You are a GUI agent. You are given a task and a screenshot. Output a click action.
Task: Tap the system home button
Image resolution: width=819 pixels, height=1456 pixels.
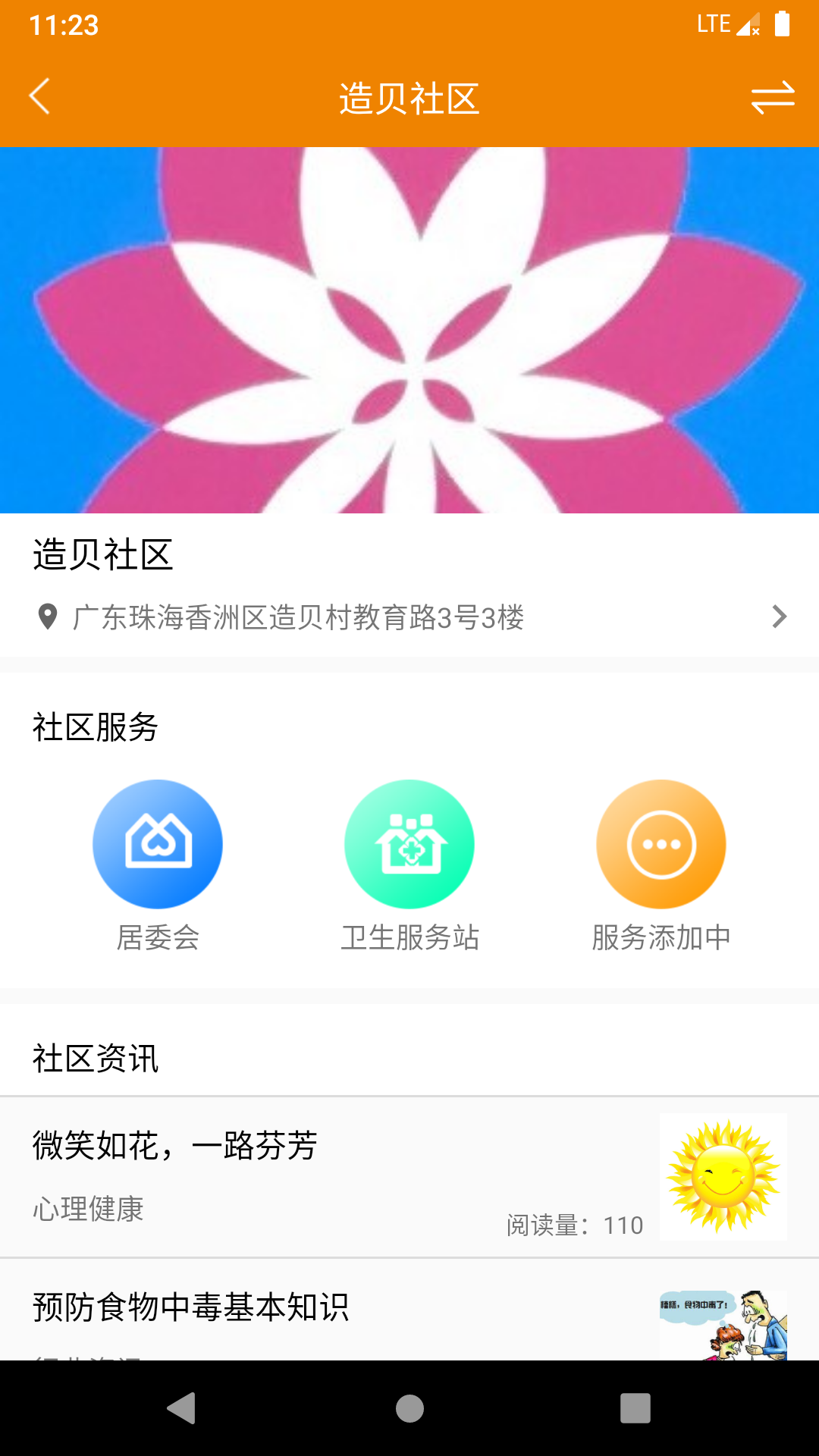click(x=409, y=1408)
